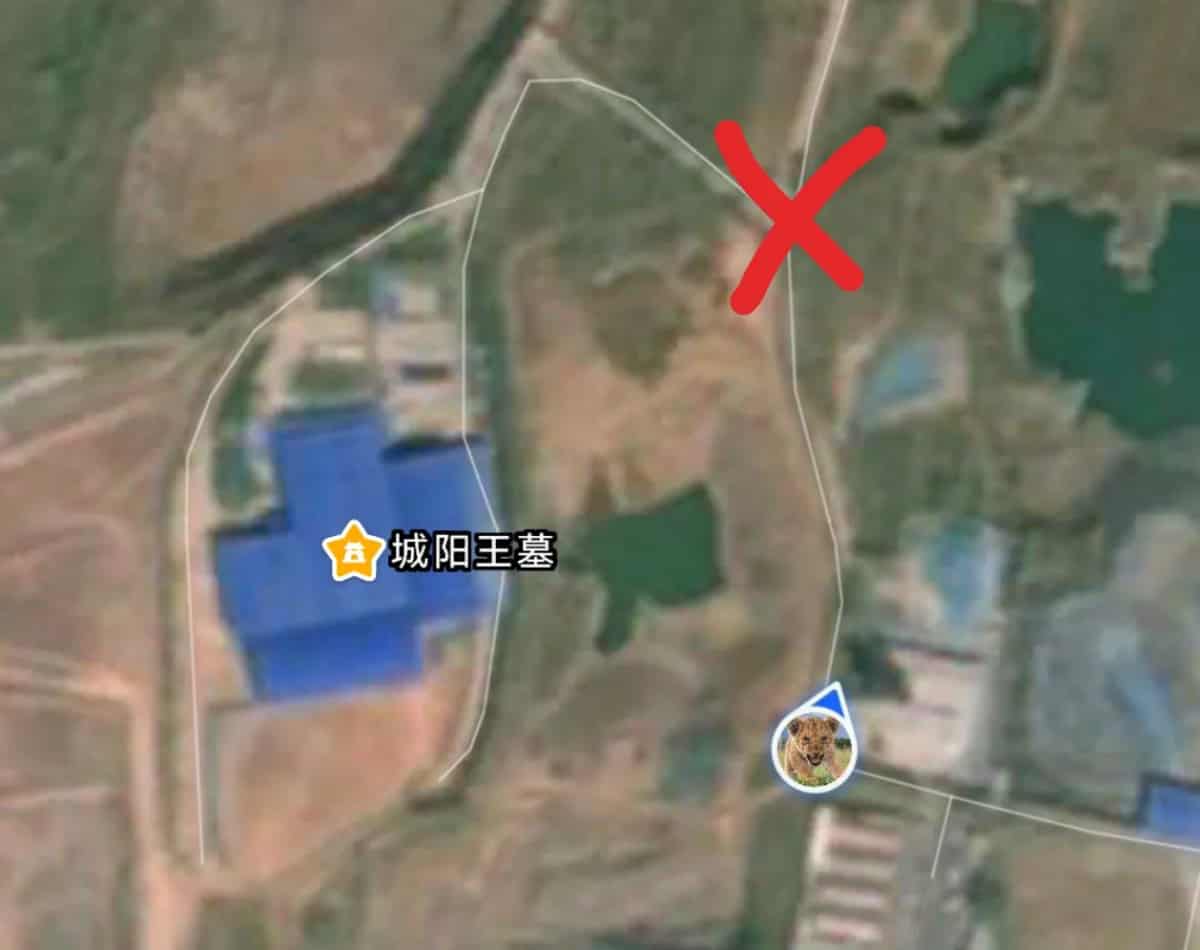Viewport: 1200px width, 950px height.
Task: Open the 城阳王墓 starred place marker
Action: click(353, 551)
